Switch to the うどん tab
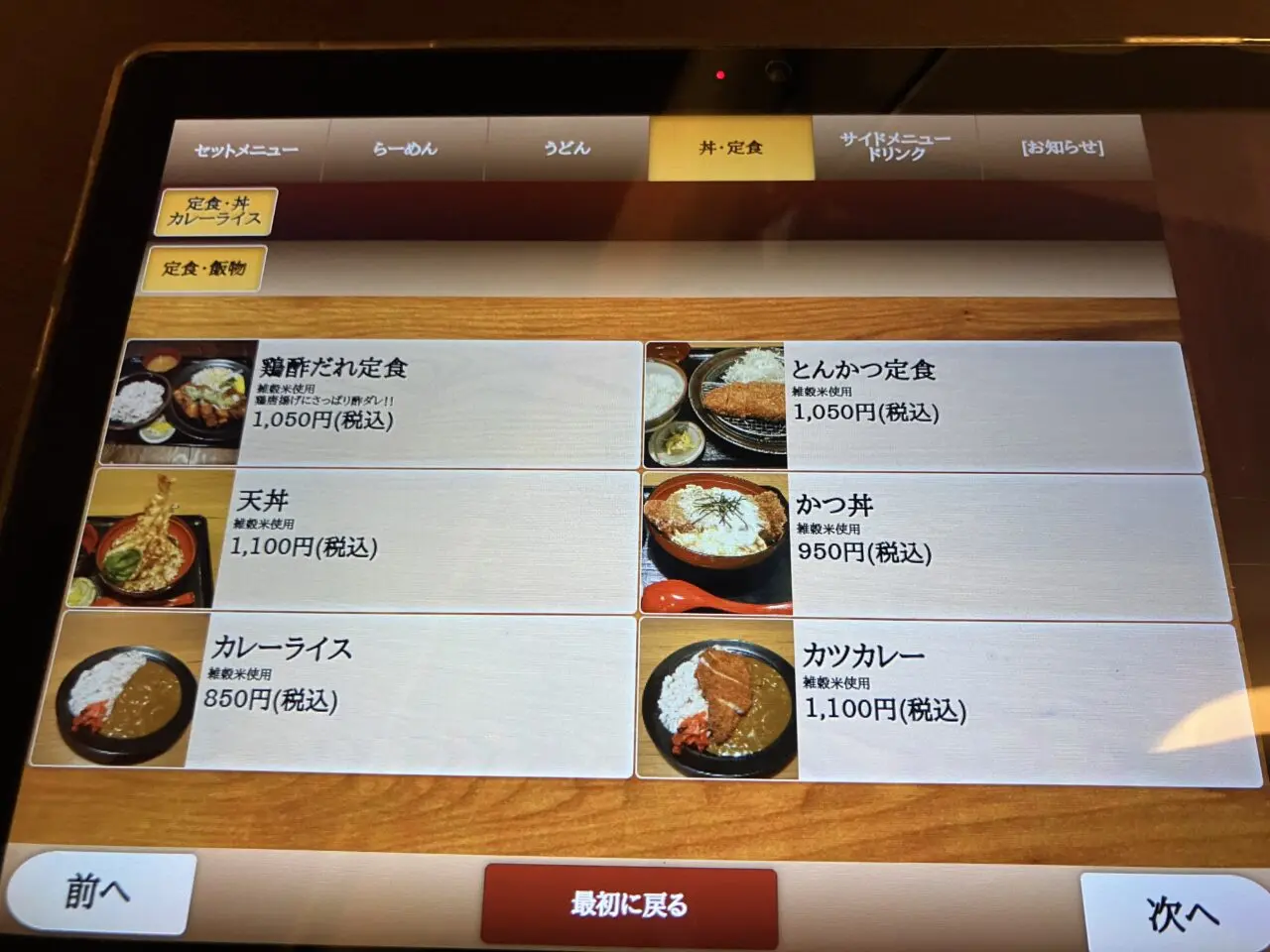The width and height of the screenshot is (1270, 952). 567,148
